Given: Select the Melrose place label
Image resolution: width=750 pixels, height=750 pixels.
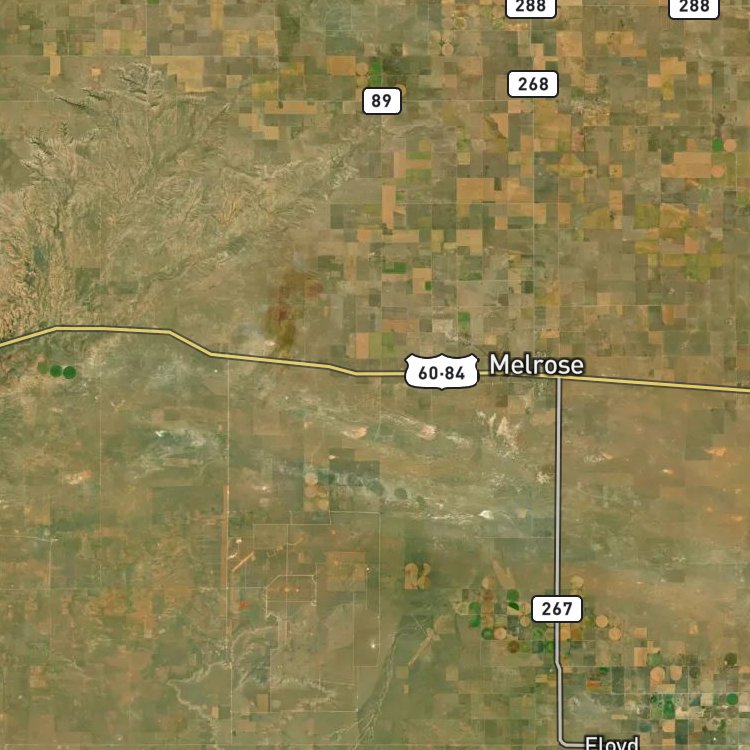Looking at the screenshot, I should click(536, 365).
